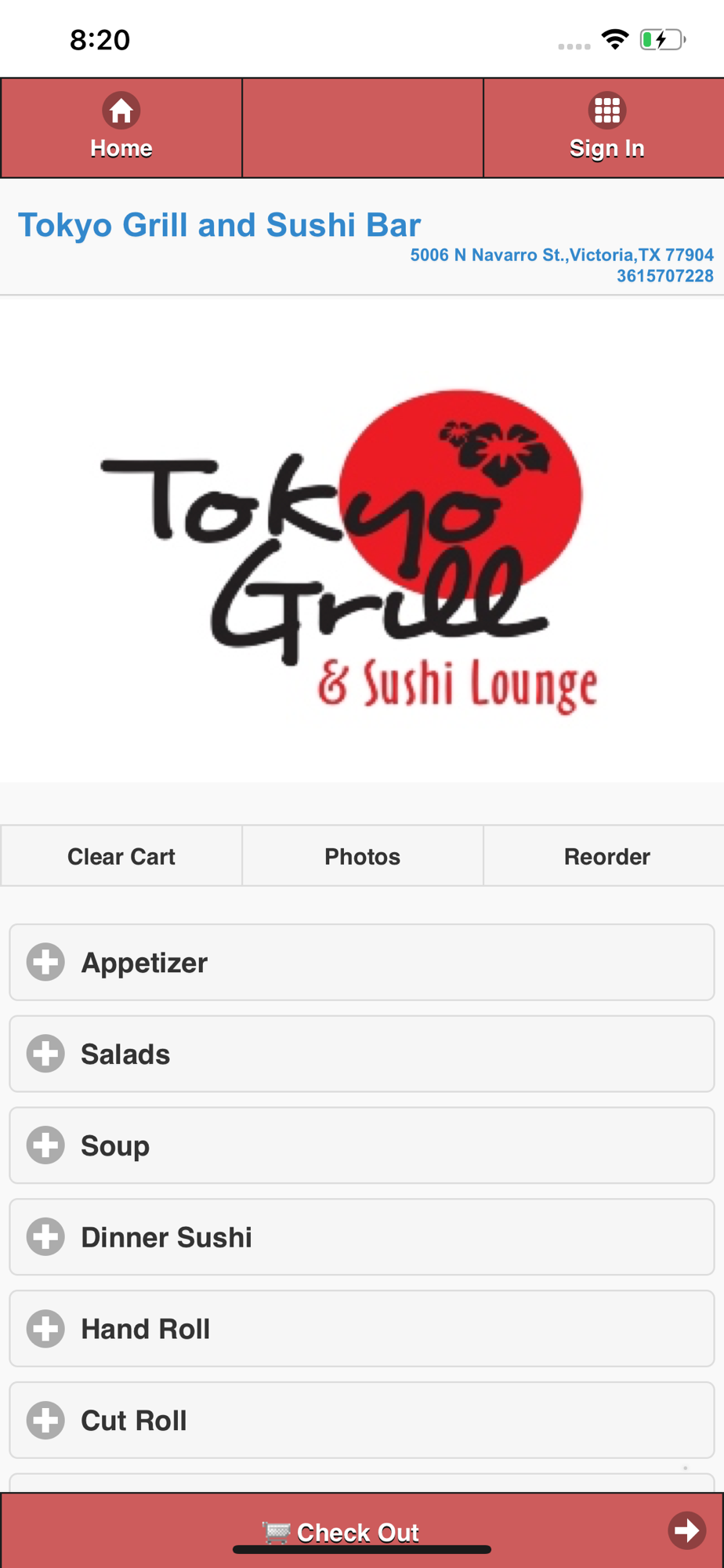
Task: Call the restaurant phone number 3615707228
Action: click(664, 276)
